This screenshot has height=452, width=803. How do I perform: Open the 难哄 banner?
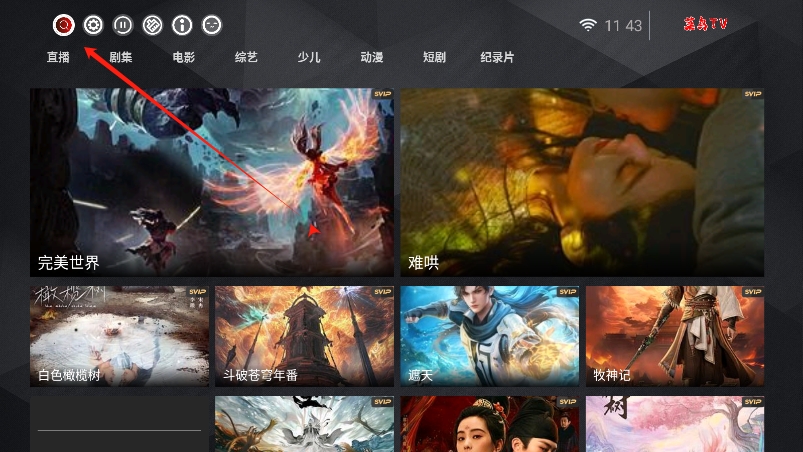pyautogui.click(x=582, y=182)
